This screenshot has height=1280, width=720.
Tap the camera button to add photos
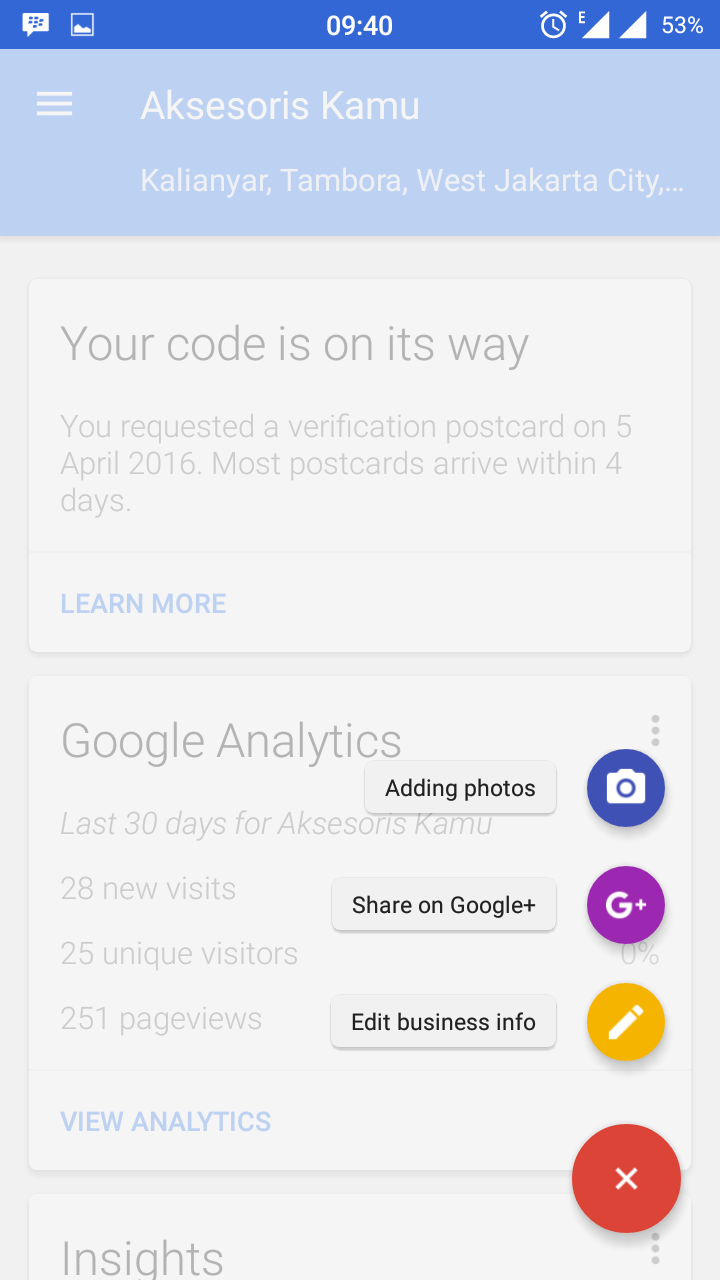[x=626, y=788]
